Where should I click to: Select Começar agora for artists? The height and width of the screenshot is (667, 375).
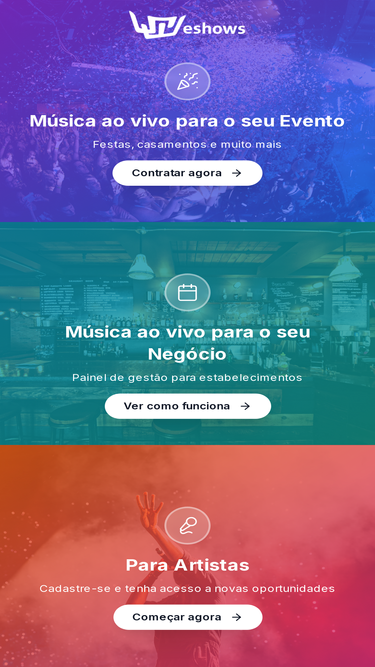pos(188,617)
